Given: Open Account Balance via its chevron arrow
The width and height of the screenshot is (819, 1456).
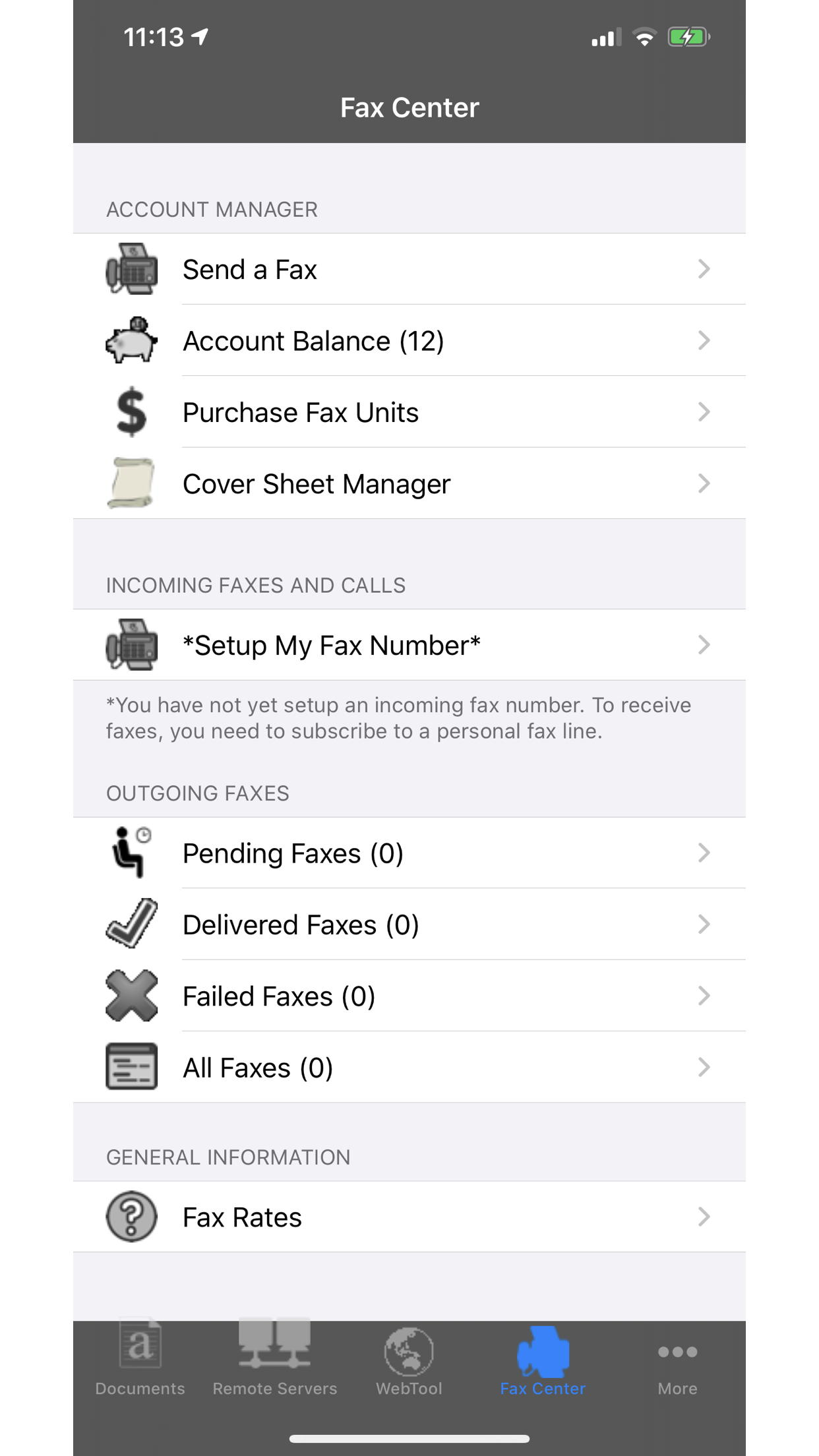Looking at the screenshot, I should pos(705,340).
